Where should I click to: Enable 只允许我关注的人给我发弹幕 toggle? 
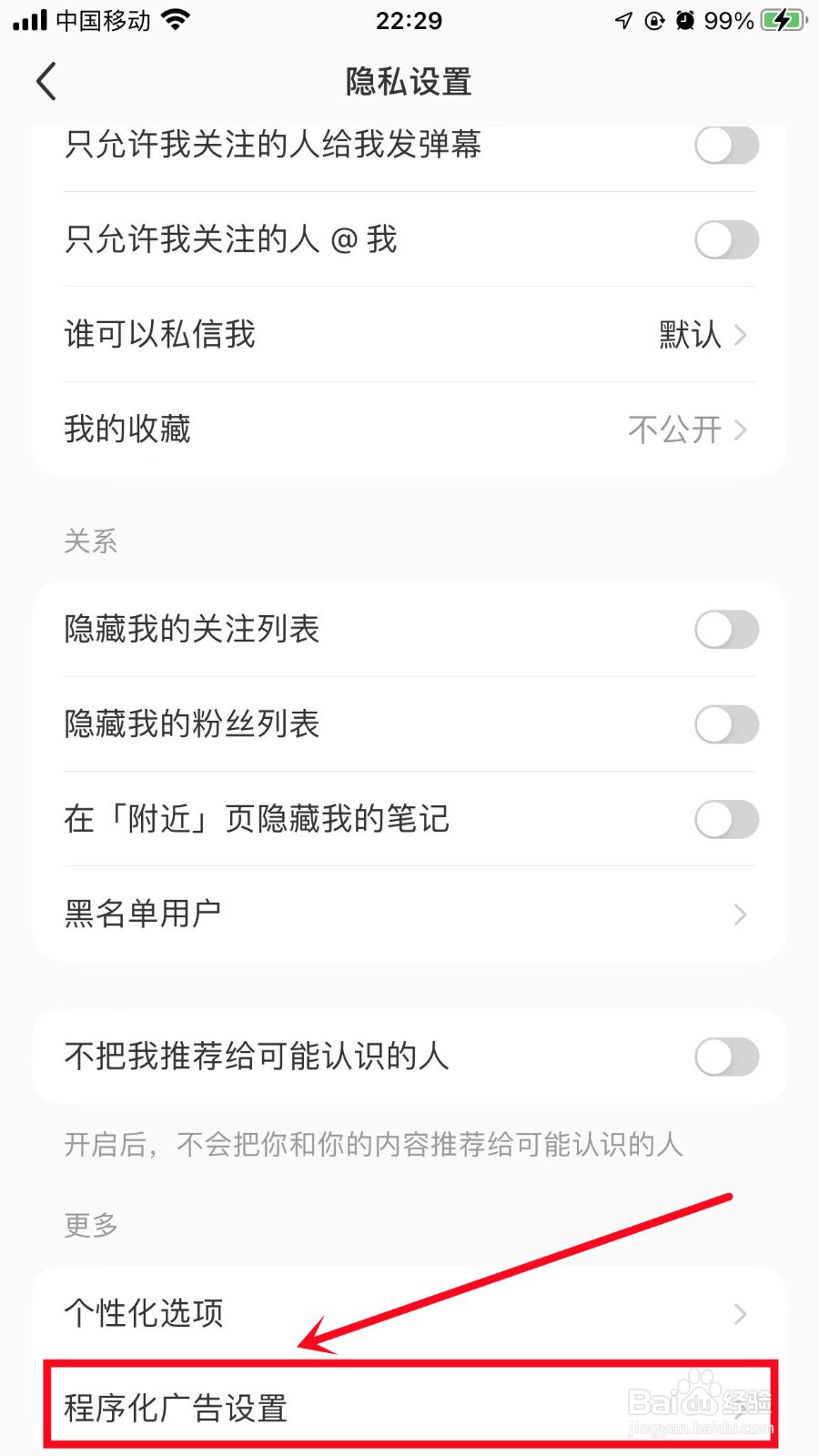[x=726, y=146]
